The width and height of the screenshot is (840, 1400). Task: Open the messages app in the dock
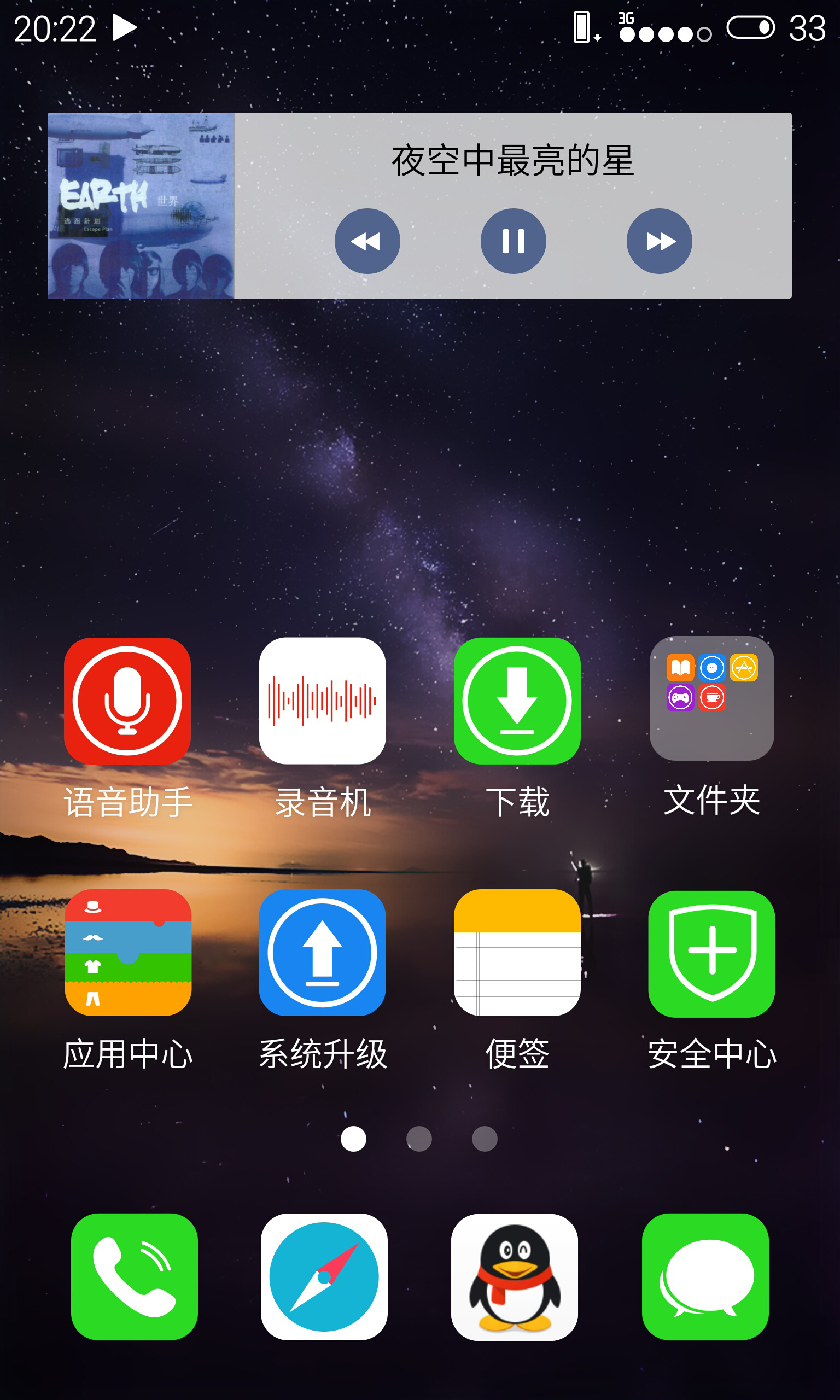click(x=705, y=1276)
